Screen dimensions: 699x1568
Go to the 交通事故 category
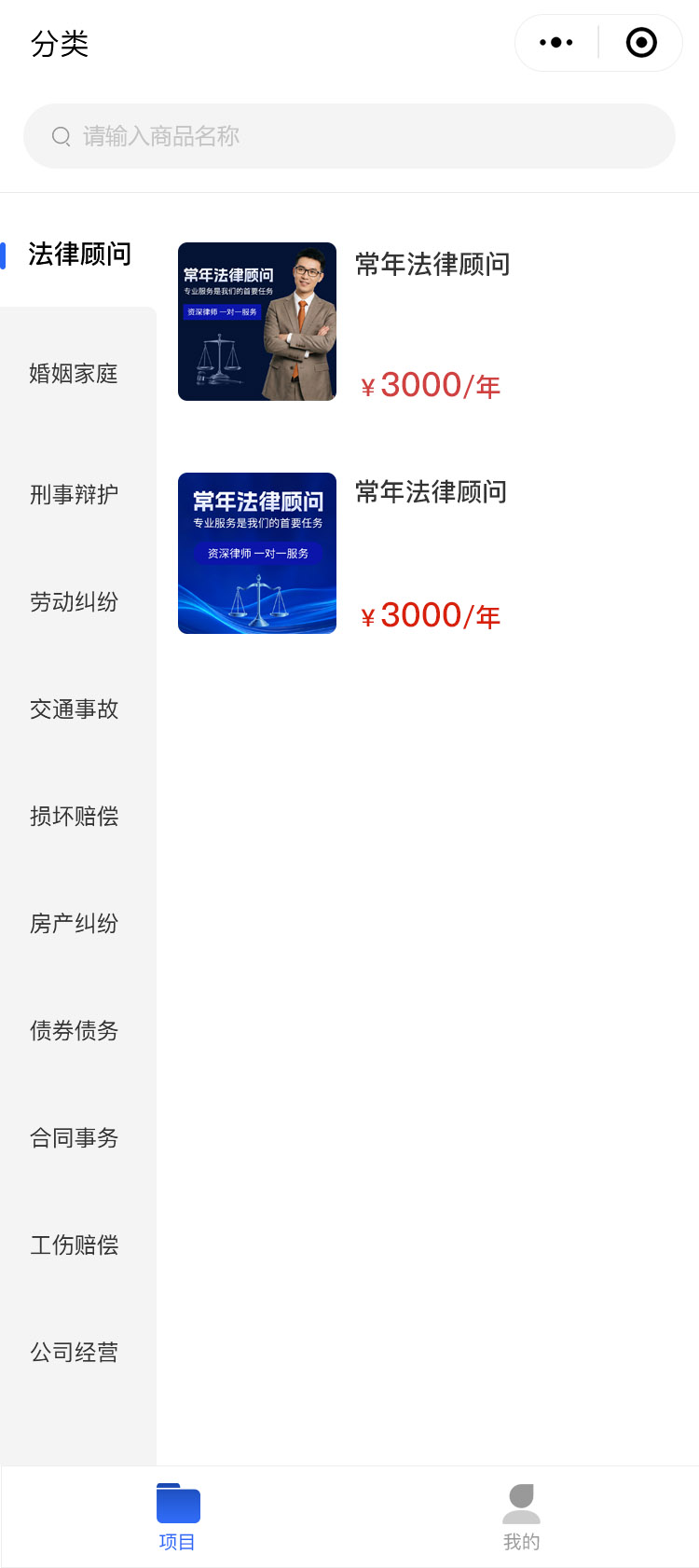[x=75, y=709]
